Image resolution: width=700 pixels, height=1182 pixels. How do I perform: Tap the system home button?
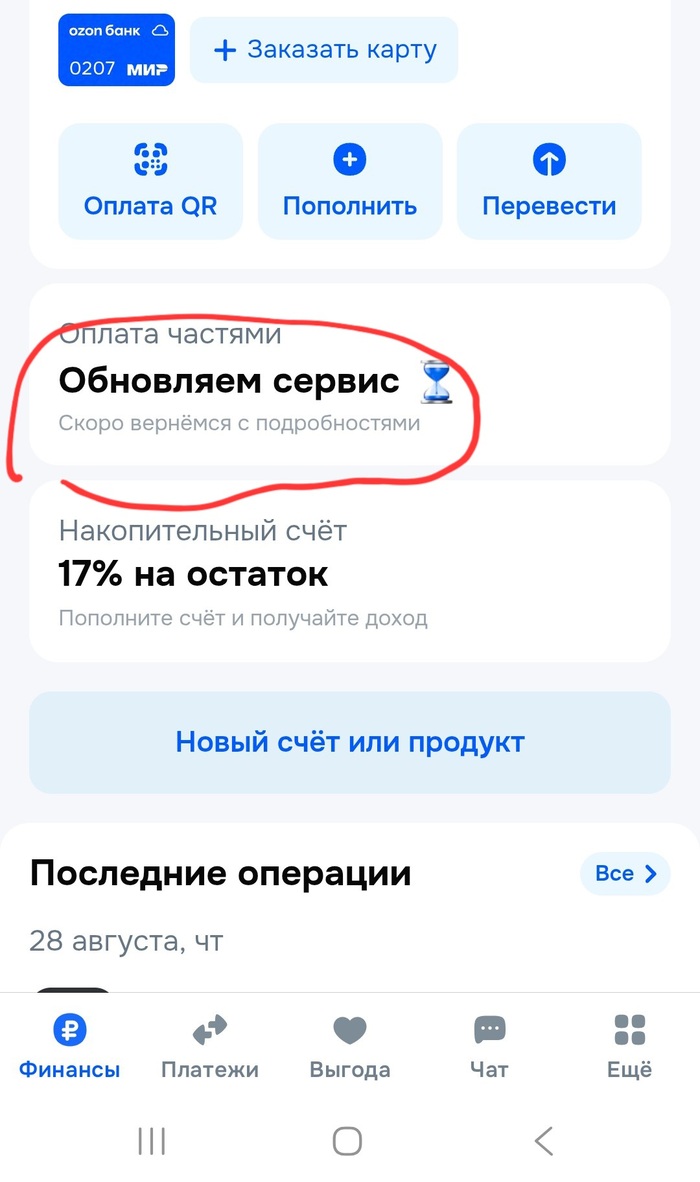[x=347, y=1141]
